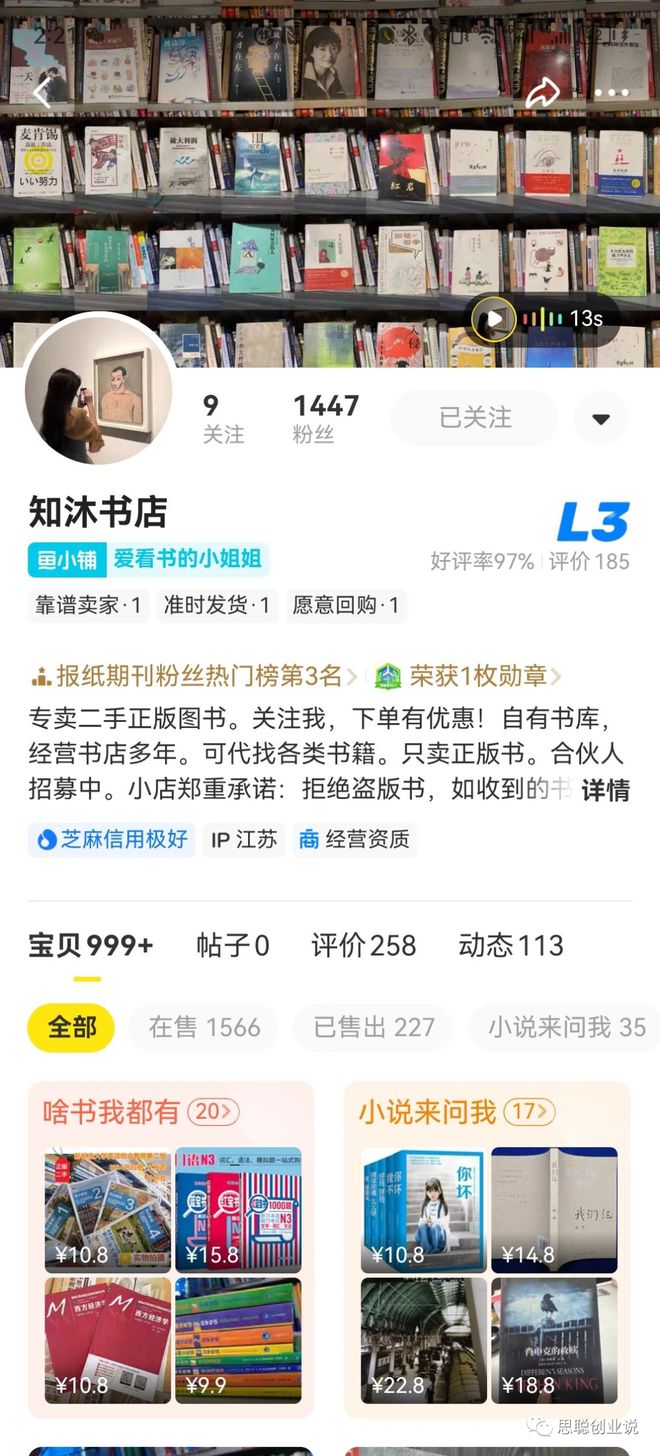Switch to the 帖子 0 tab
The height and width of the screenshot is (1456, 660).
coord(232,945)
